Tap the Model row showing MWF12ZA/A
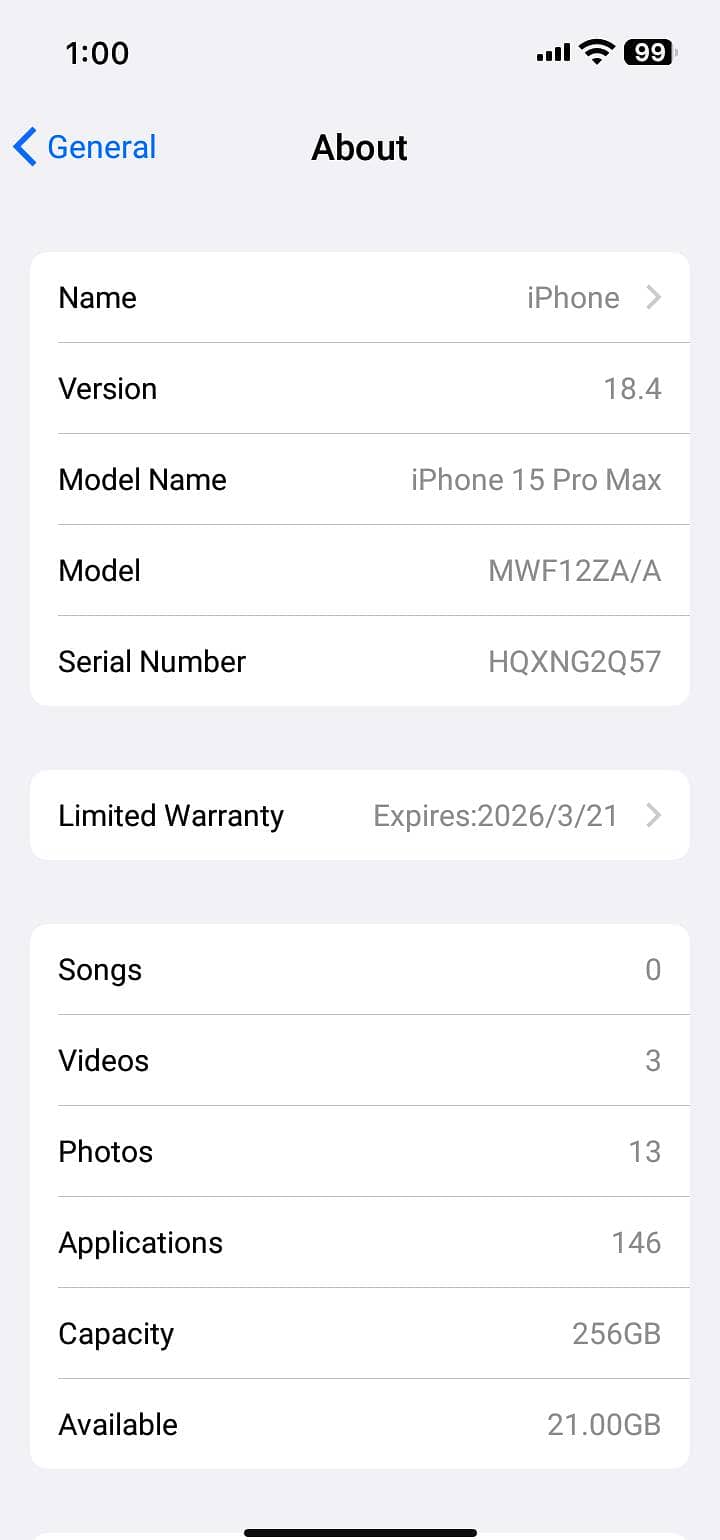The width and height of the screenshot is (720, 1540). (x=360, y=570)
